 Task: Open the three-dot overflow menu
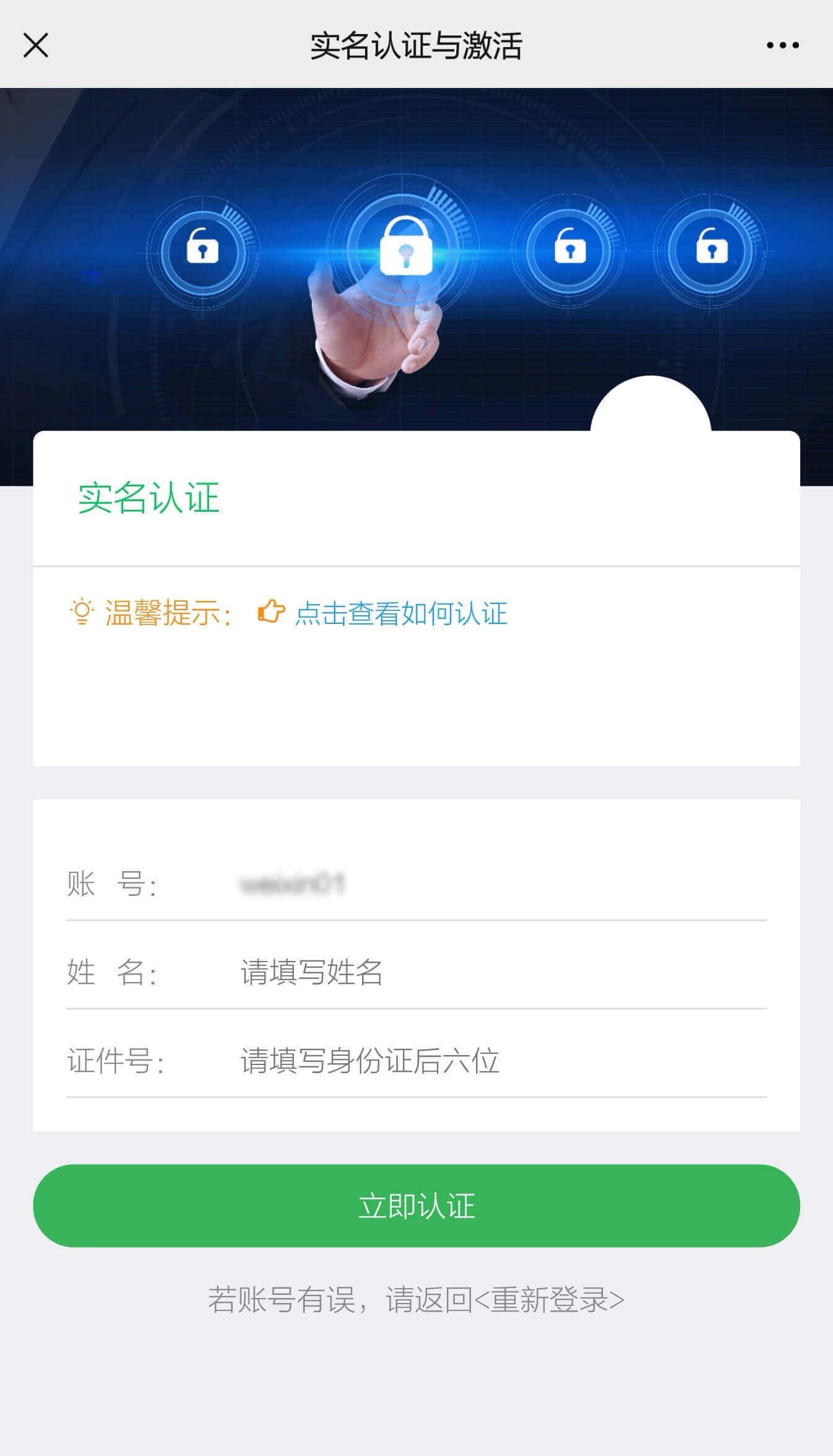coord(782,45)
